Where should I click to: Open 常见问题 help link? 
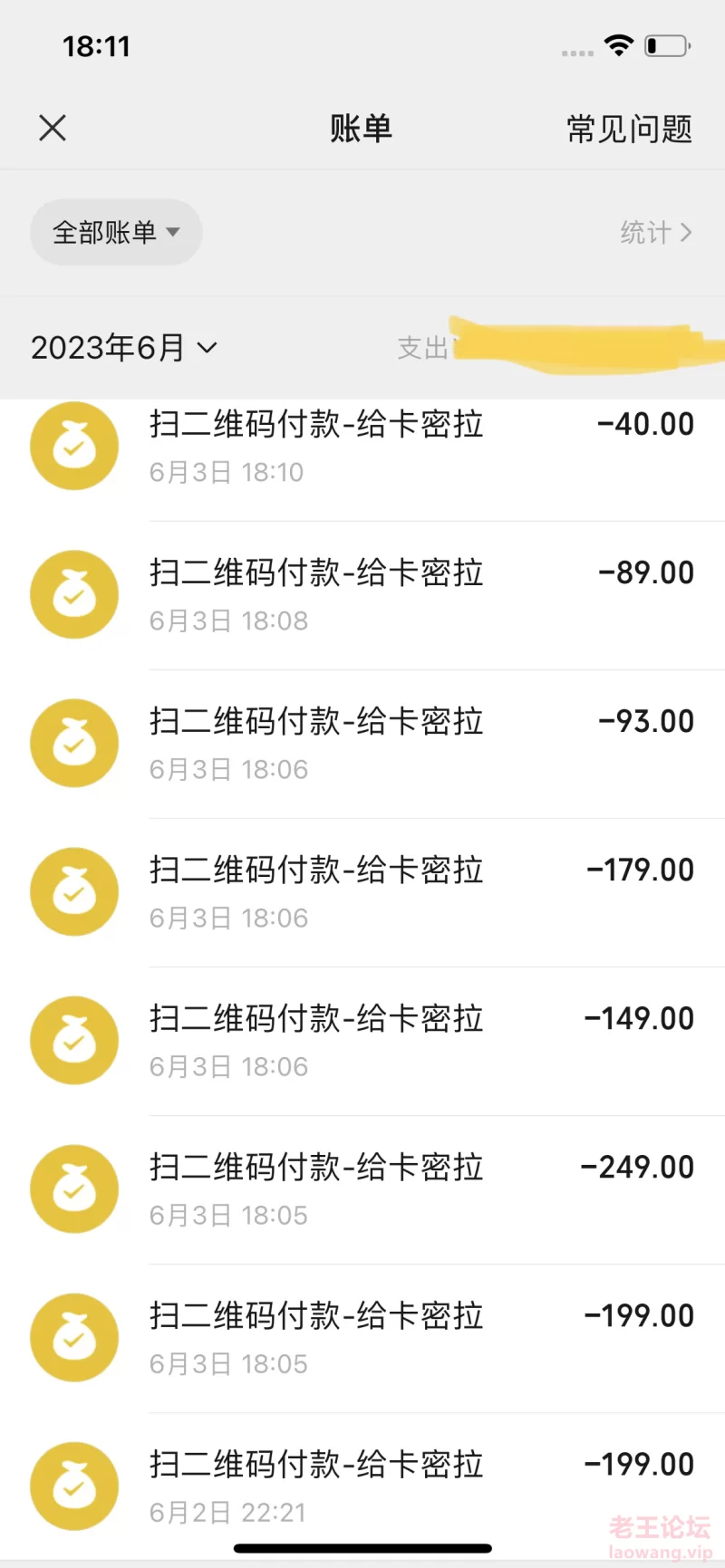(630, 129)
